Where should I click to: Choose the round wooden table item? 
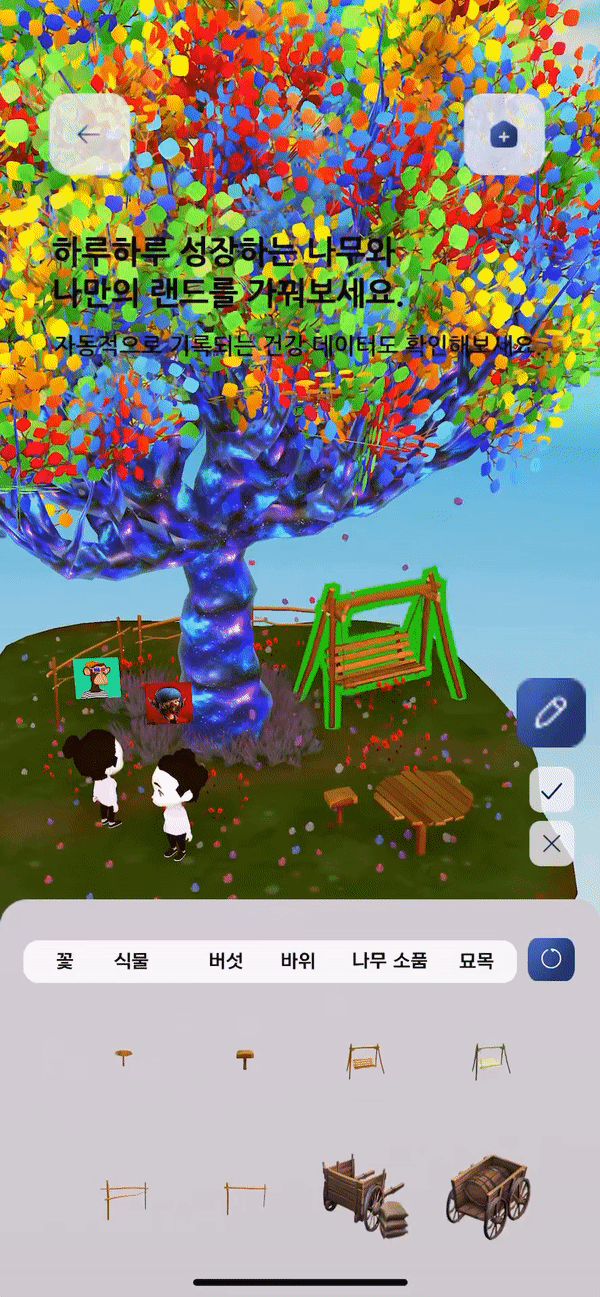pyautogui.click(x=124, y=1056)
